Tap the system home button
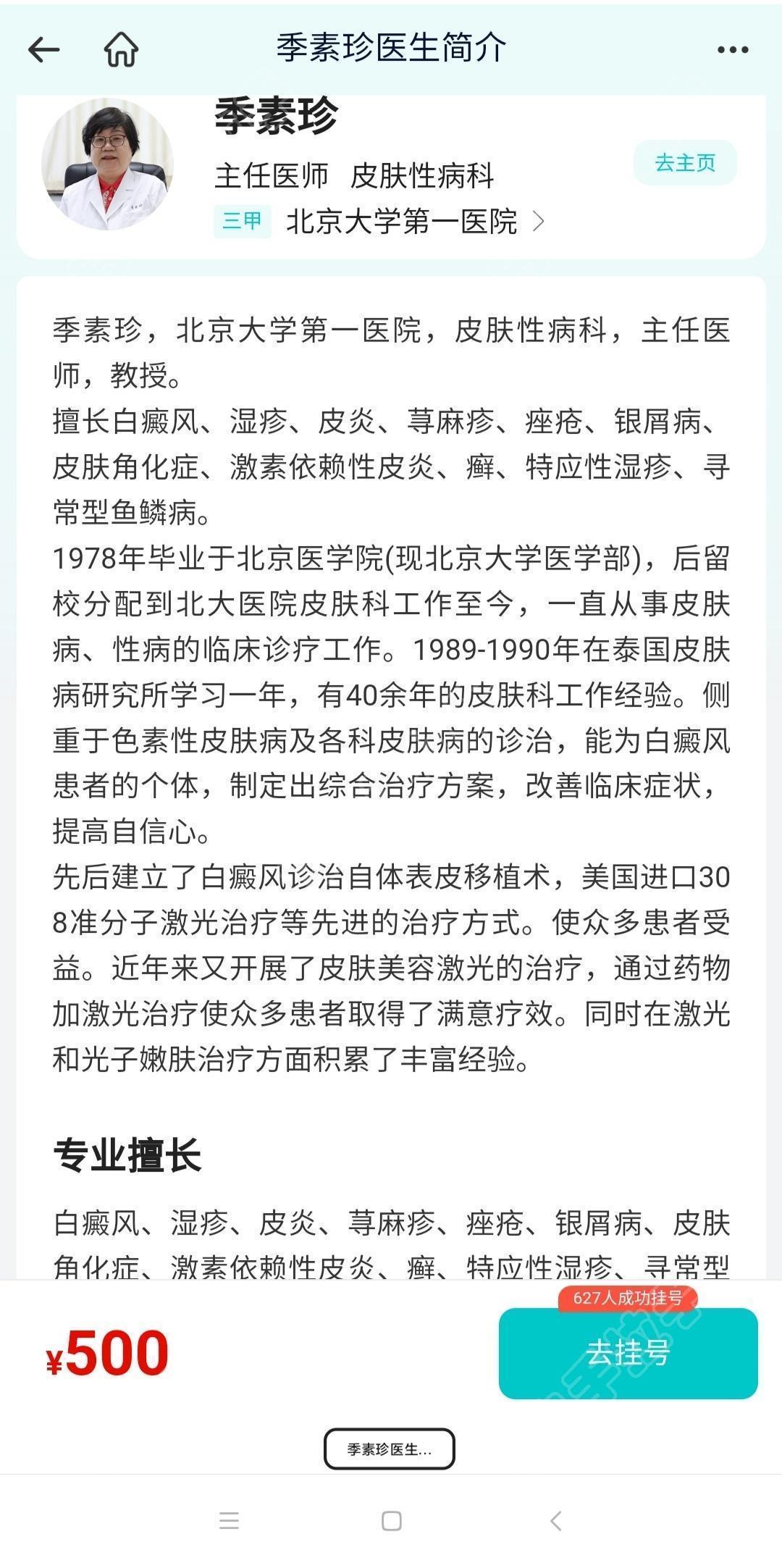The width and height of the screenshot is (782, 1568). click(x=392, y=1520)
